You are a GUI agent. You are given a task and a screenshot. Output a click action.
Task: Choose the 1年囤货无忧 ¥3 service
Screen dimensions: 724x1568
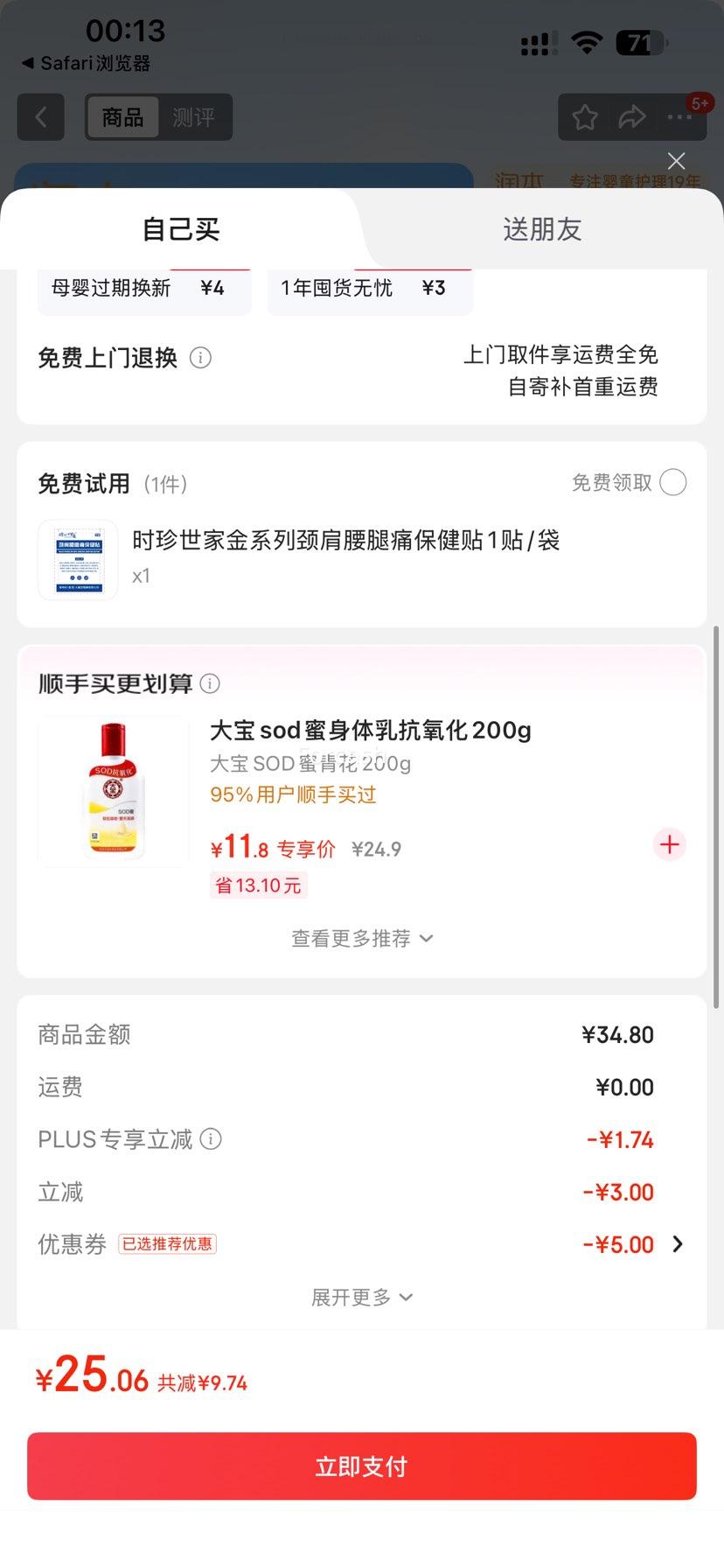(370, 290)
